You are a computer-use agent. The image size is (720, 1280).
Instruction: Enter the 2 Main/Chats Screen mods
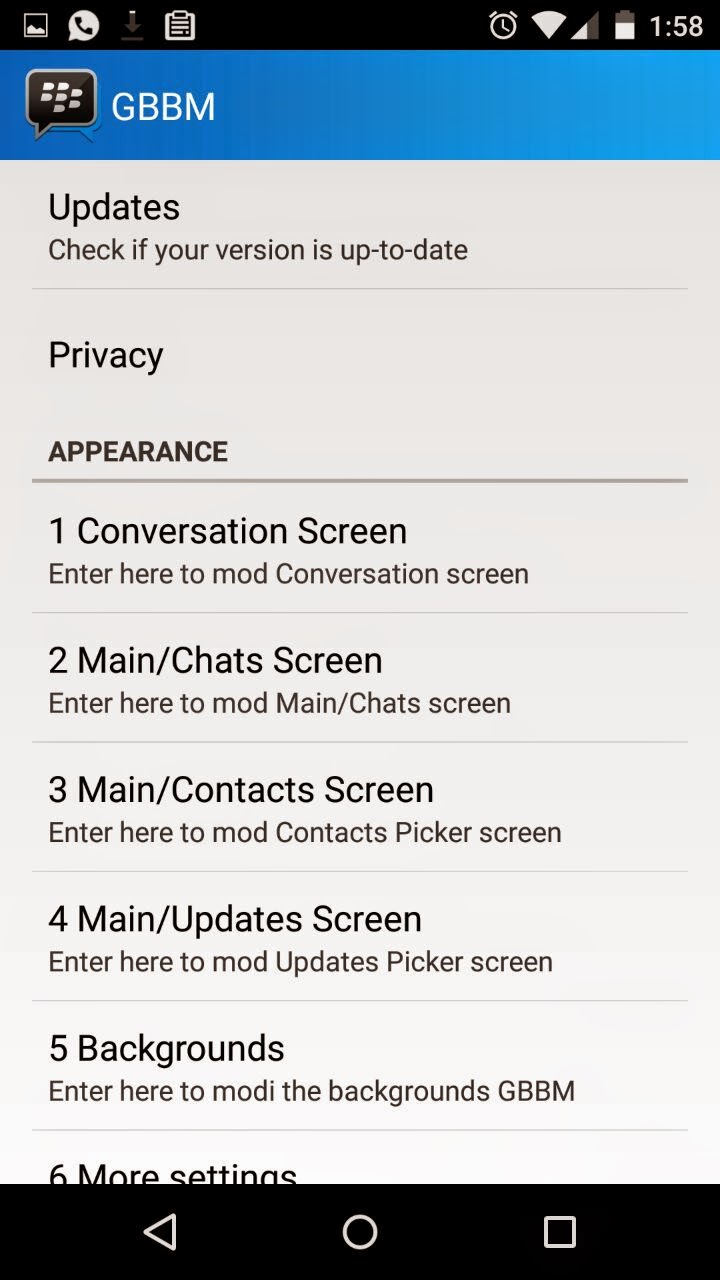pyautogui.click(x=360, y=678)
